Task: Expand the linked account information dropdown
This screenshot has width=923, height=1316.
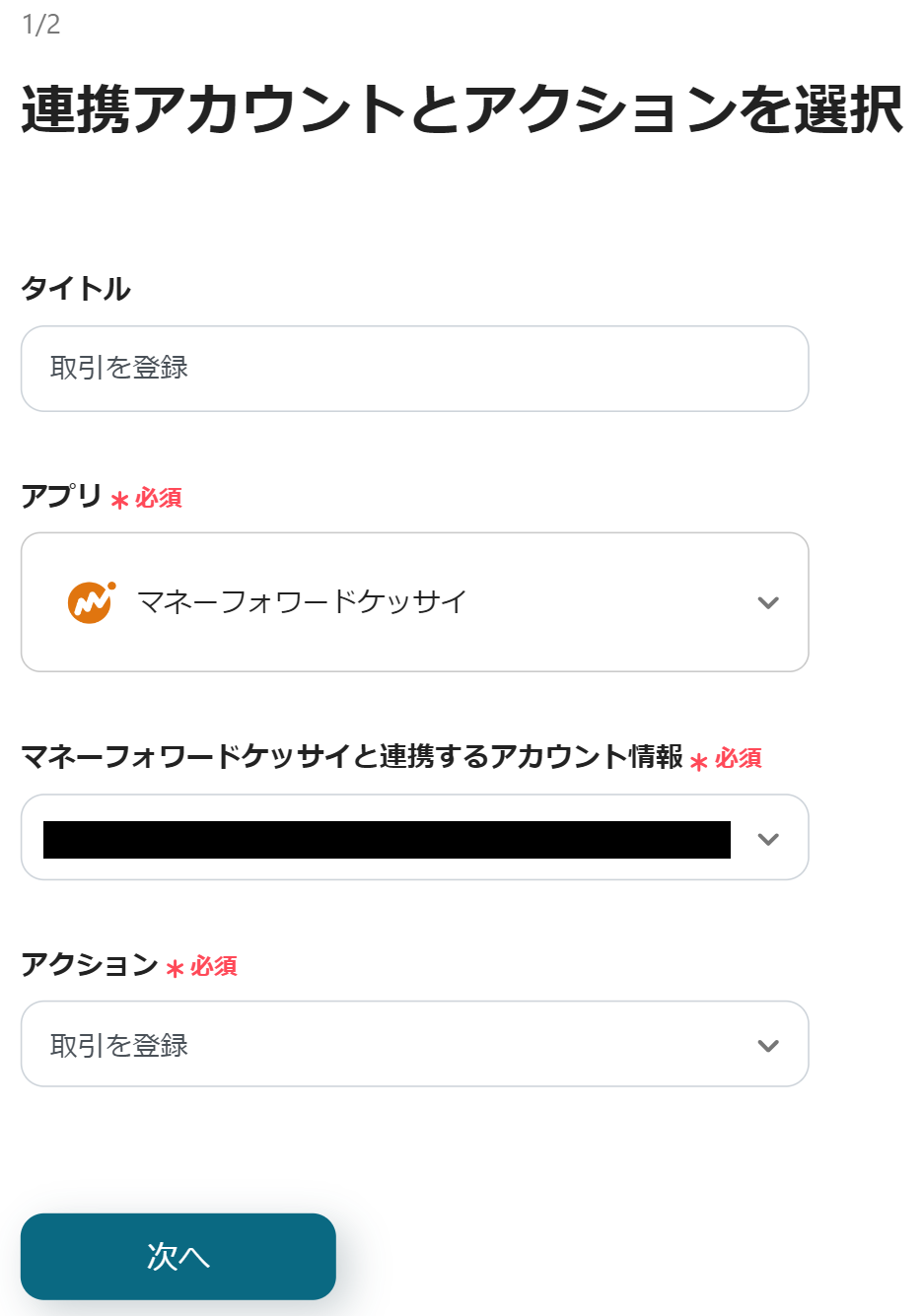Action: [x=767, y=838]
